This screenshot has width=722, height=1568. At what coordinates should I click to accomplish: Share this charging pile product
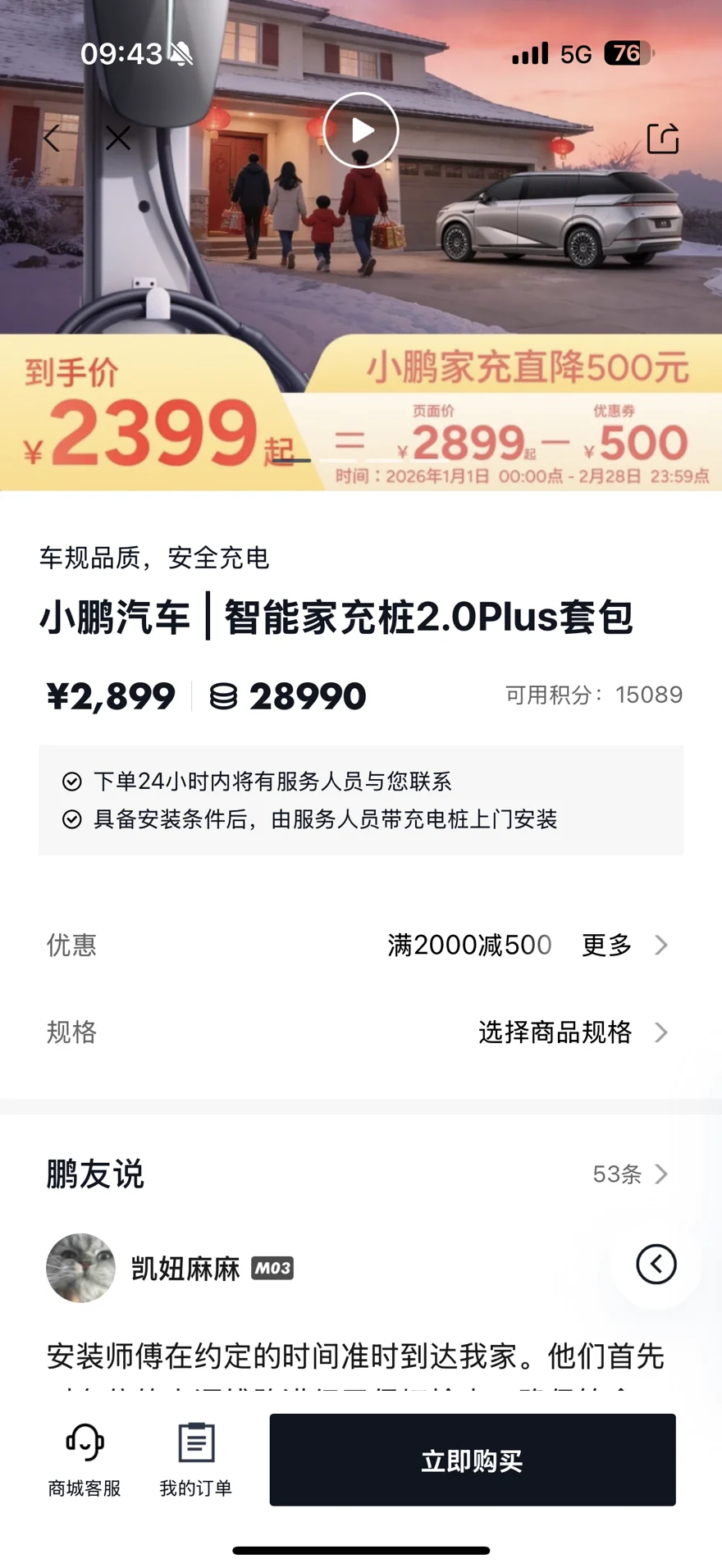(x=662, y=139)
